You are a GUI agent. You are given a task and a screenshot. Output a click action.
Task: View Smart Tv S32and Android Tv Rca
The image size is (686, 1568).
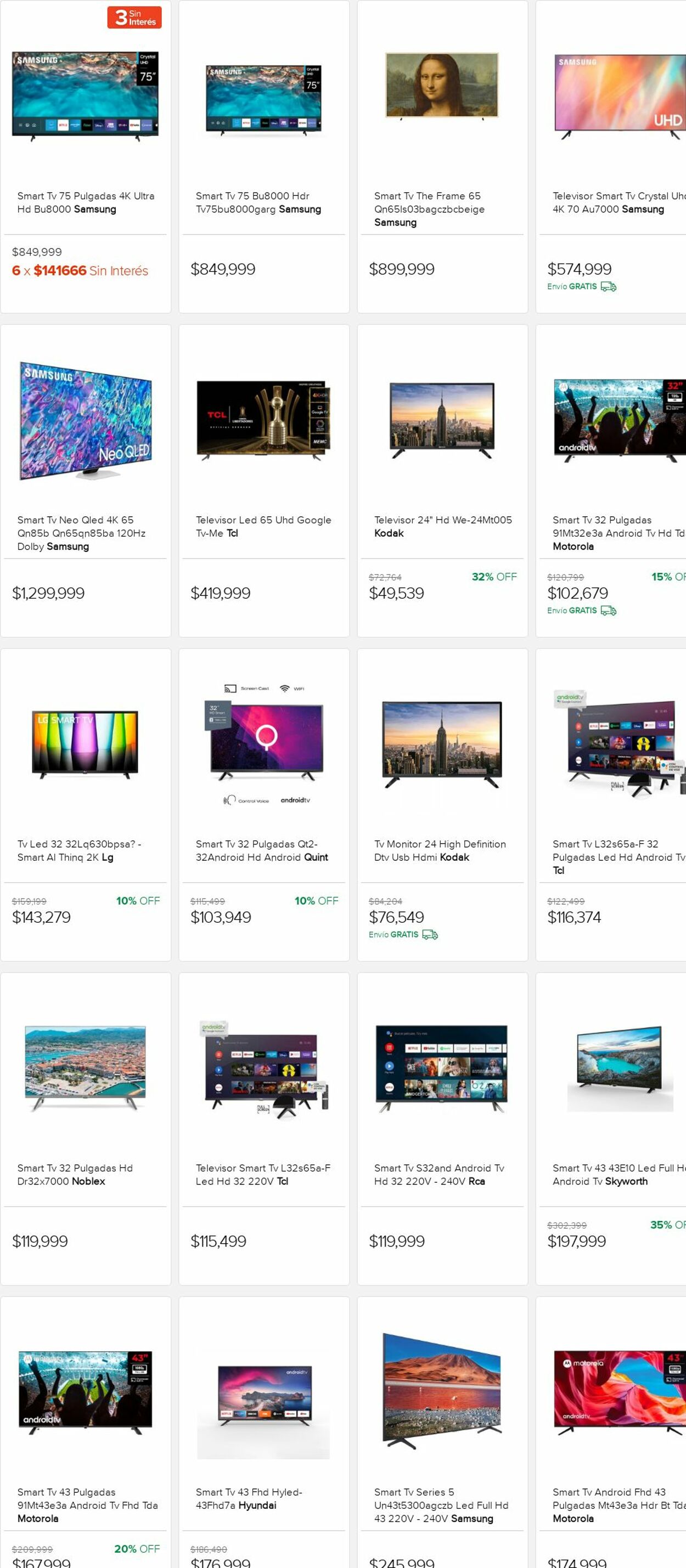point(439,1174)
